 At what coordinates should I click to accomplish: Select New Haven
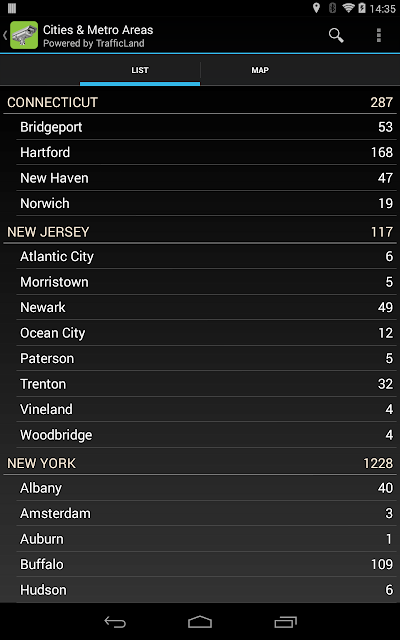(x=207, y=178)
